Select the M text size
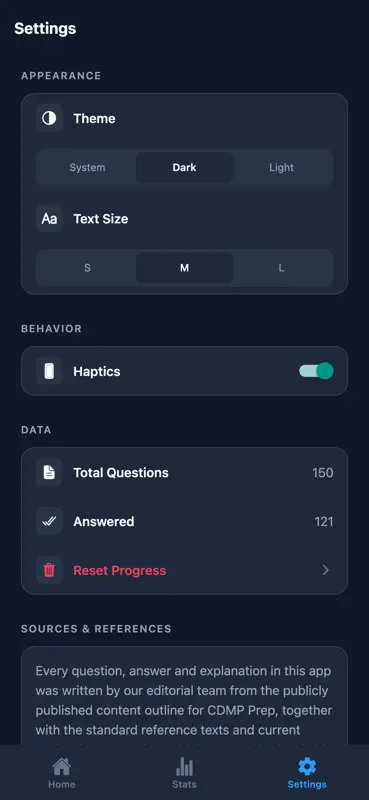369x800 pixels. [x=184, y=268]
